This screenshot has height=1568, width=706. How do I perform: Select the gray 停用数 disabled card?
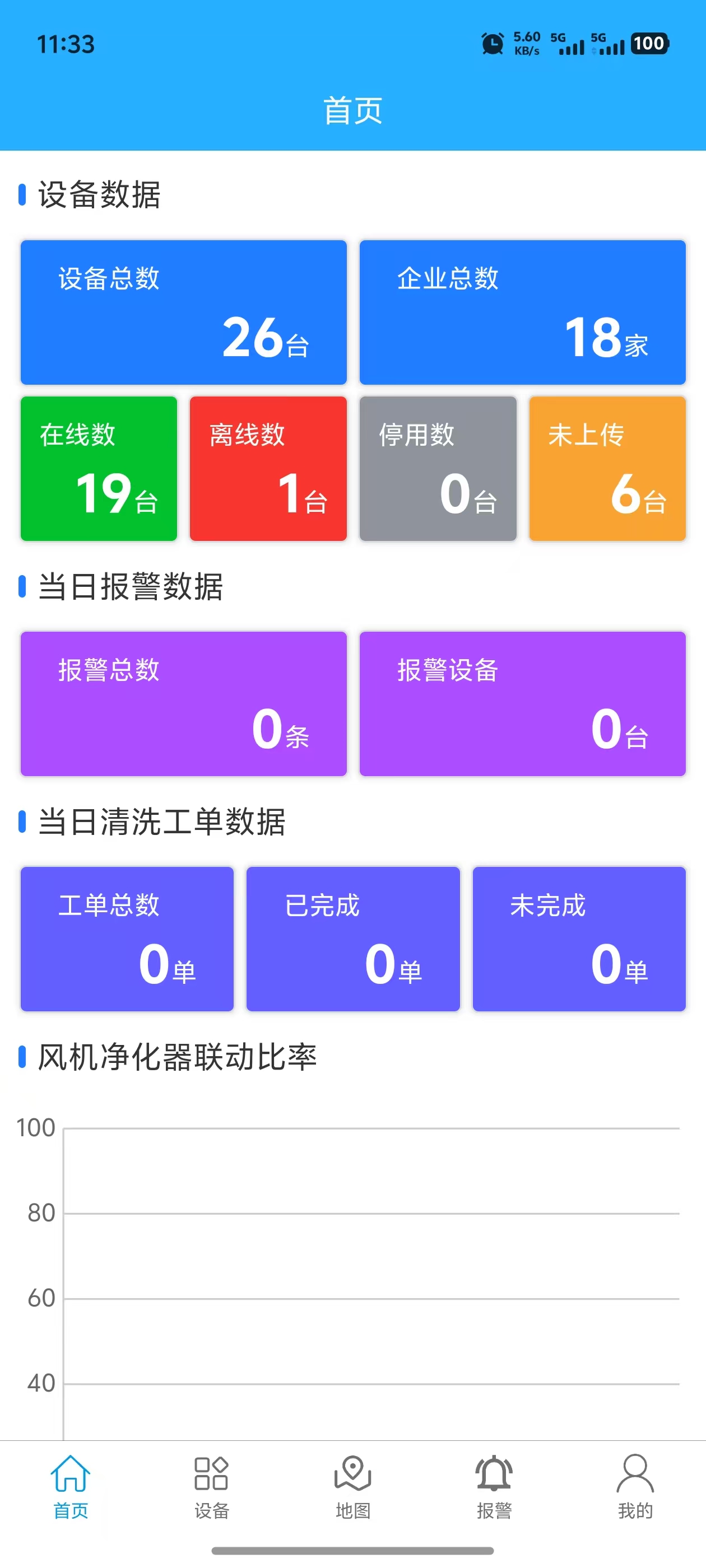(438, 469)
